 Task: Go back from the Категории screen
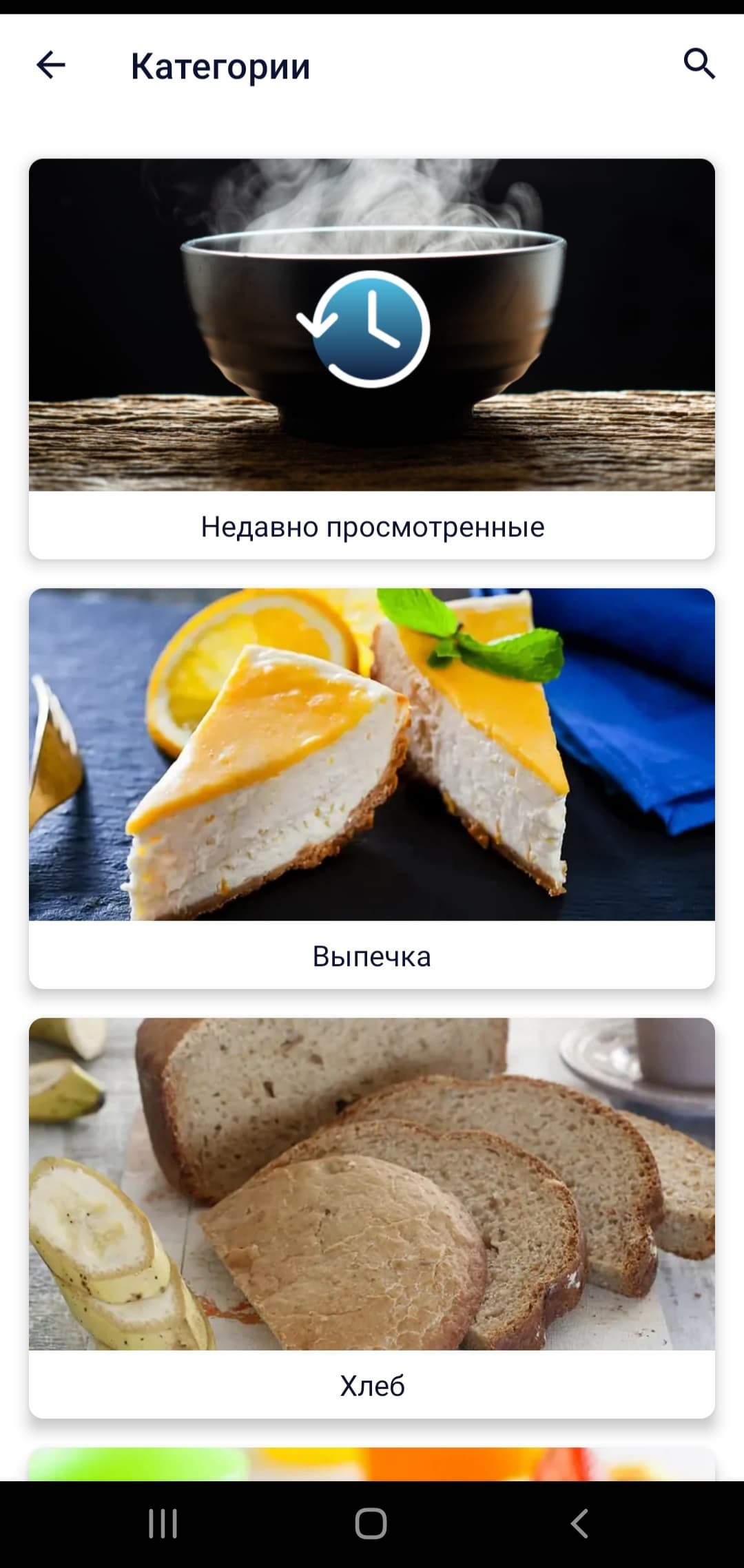(x=51, y=65)
